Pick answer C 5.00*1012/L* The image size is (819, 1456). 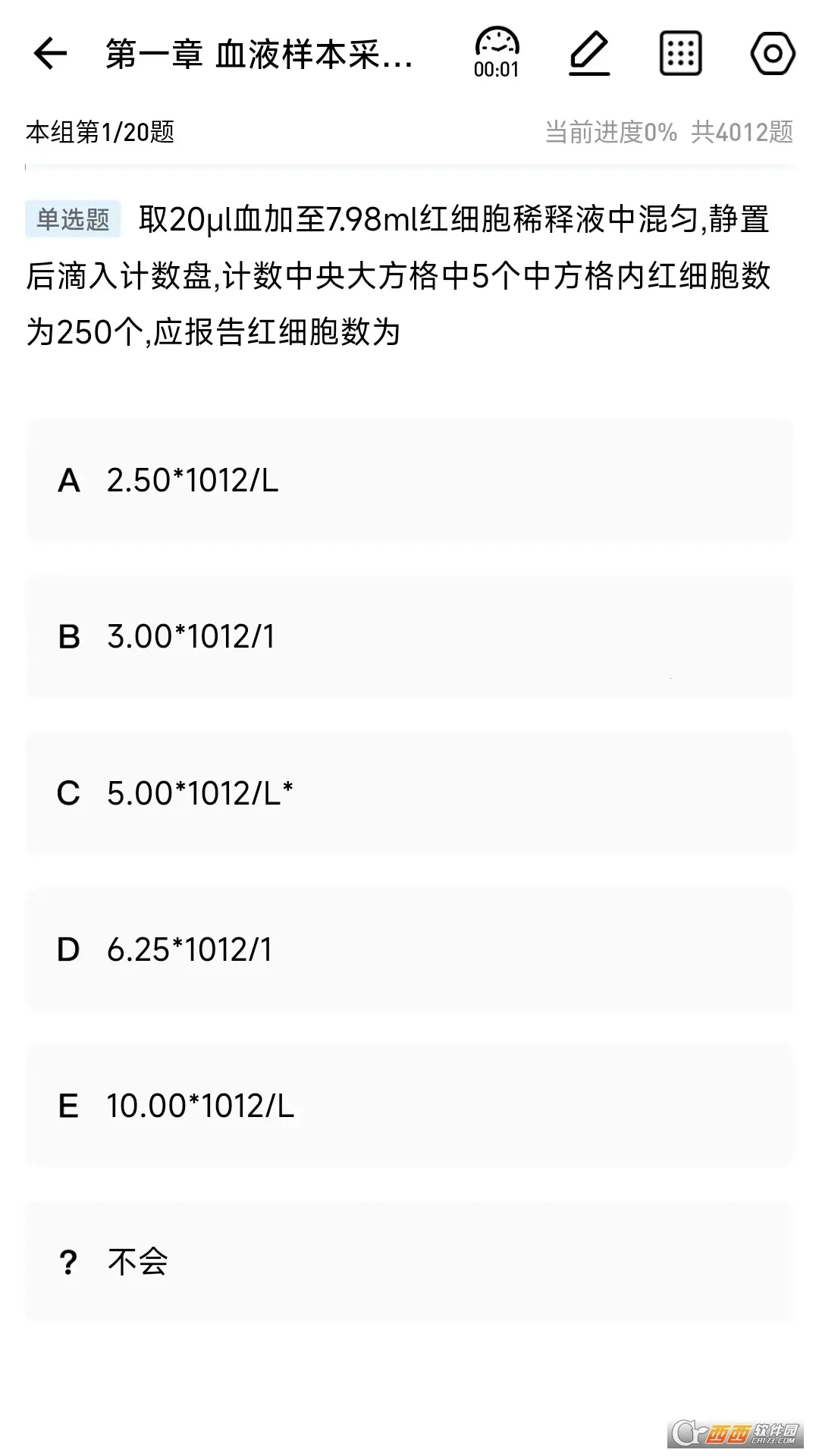tap(409, 793)
